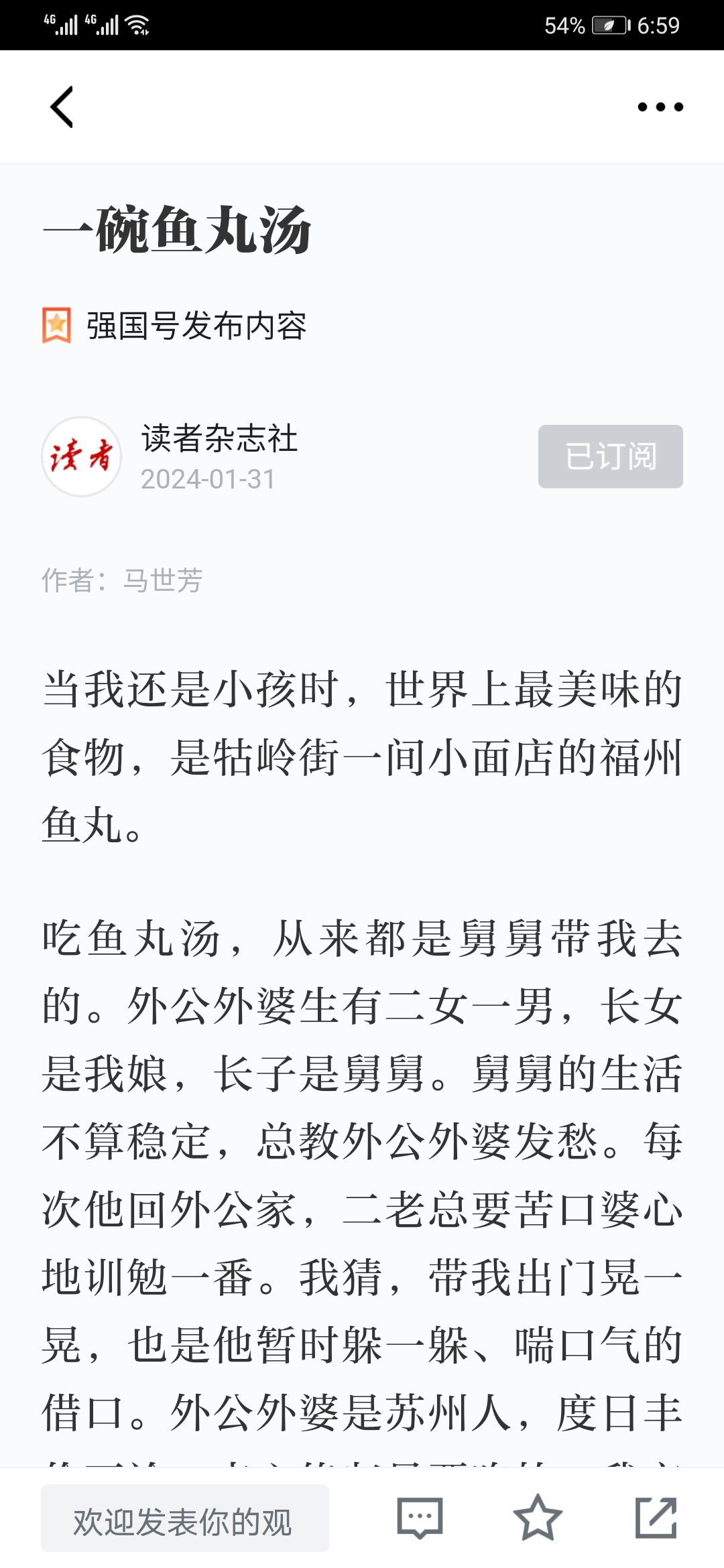Viewport: 724px width, 1568px height.
Task: Favorite this article with the star icon
Action: [537, 1518]
